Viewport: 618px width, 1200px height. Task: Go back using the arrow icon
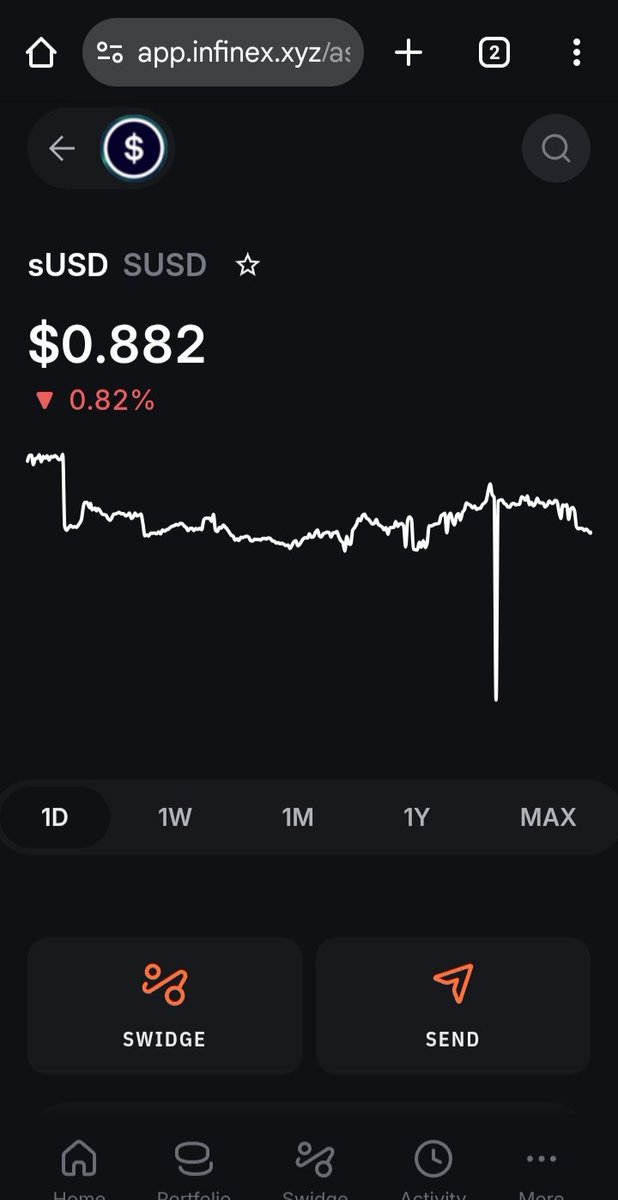pyautogui.click(x=62, y=149)
